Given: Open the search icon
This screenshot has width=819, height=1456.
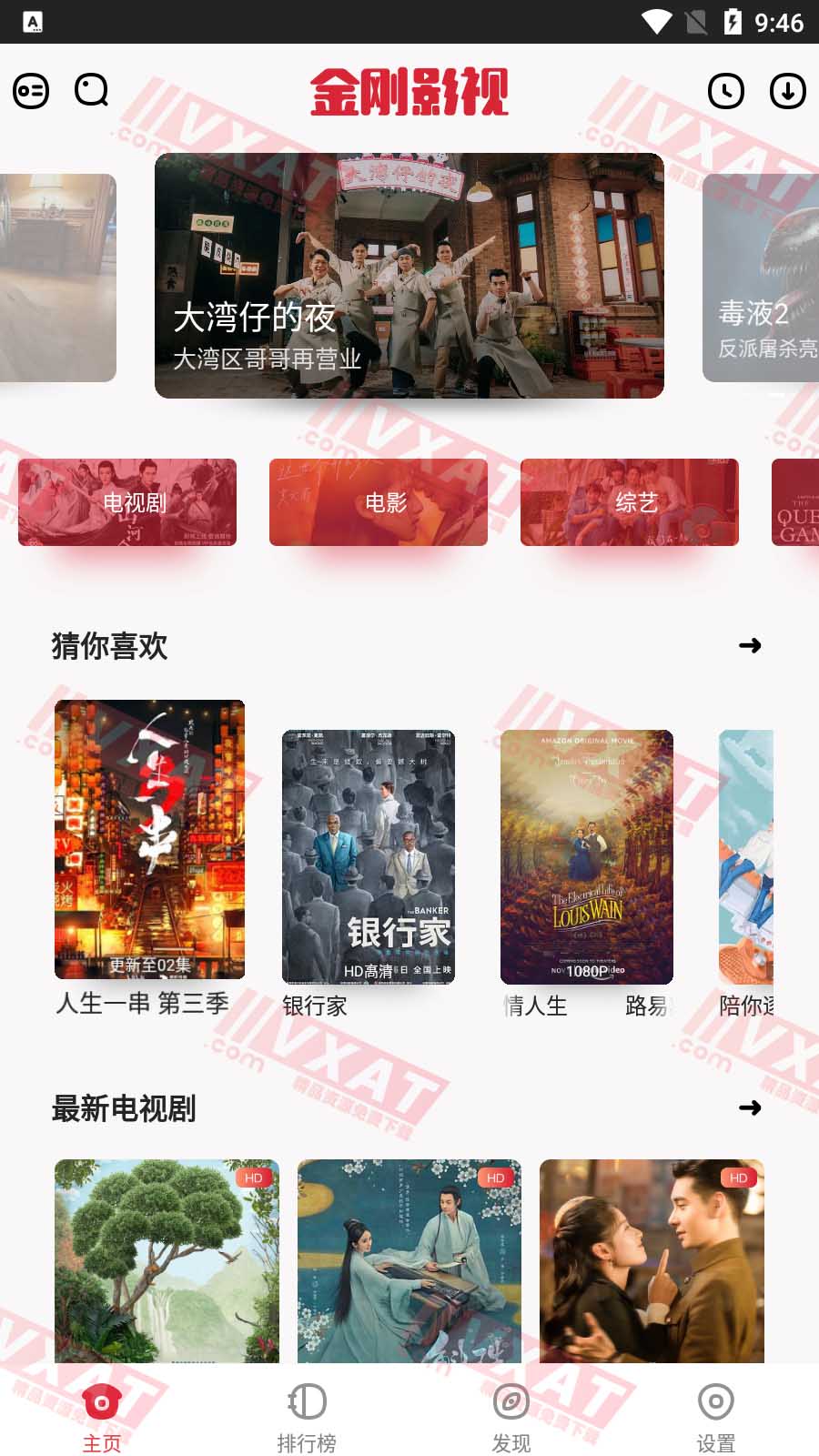Looking at the screenshot, I should coord(91,91).
